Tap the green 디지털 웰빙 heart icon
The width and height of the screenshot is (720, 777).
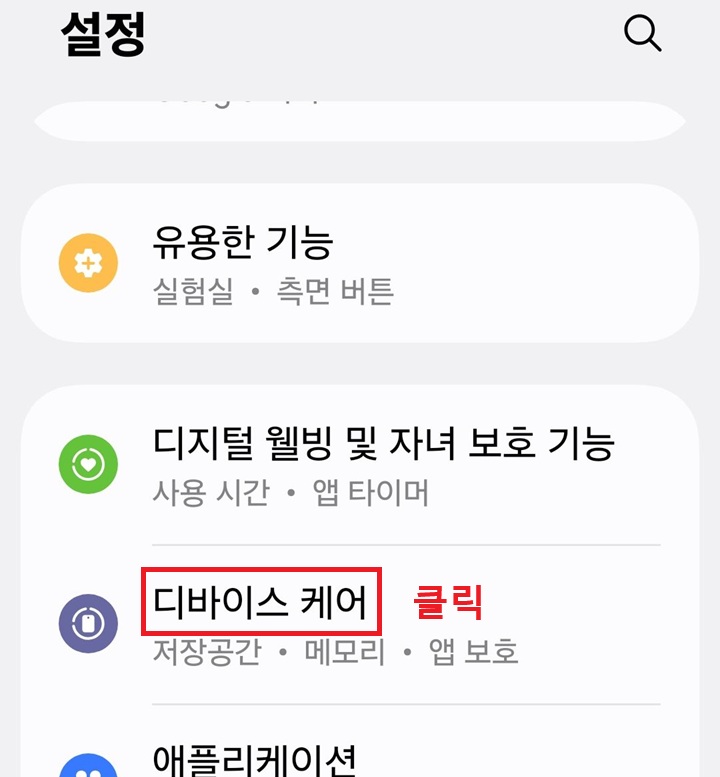point(89,464)
